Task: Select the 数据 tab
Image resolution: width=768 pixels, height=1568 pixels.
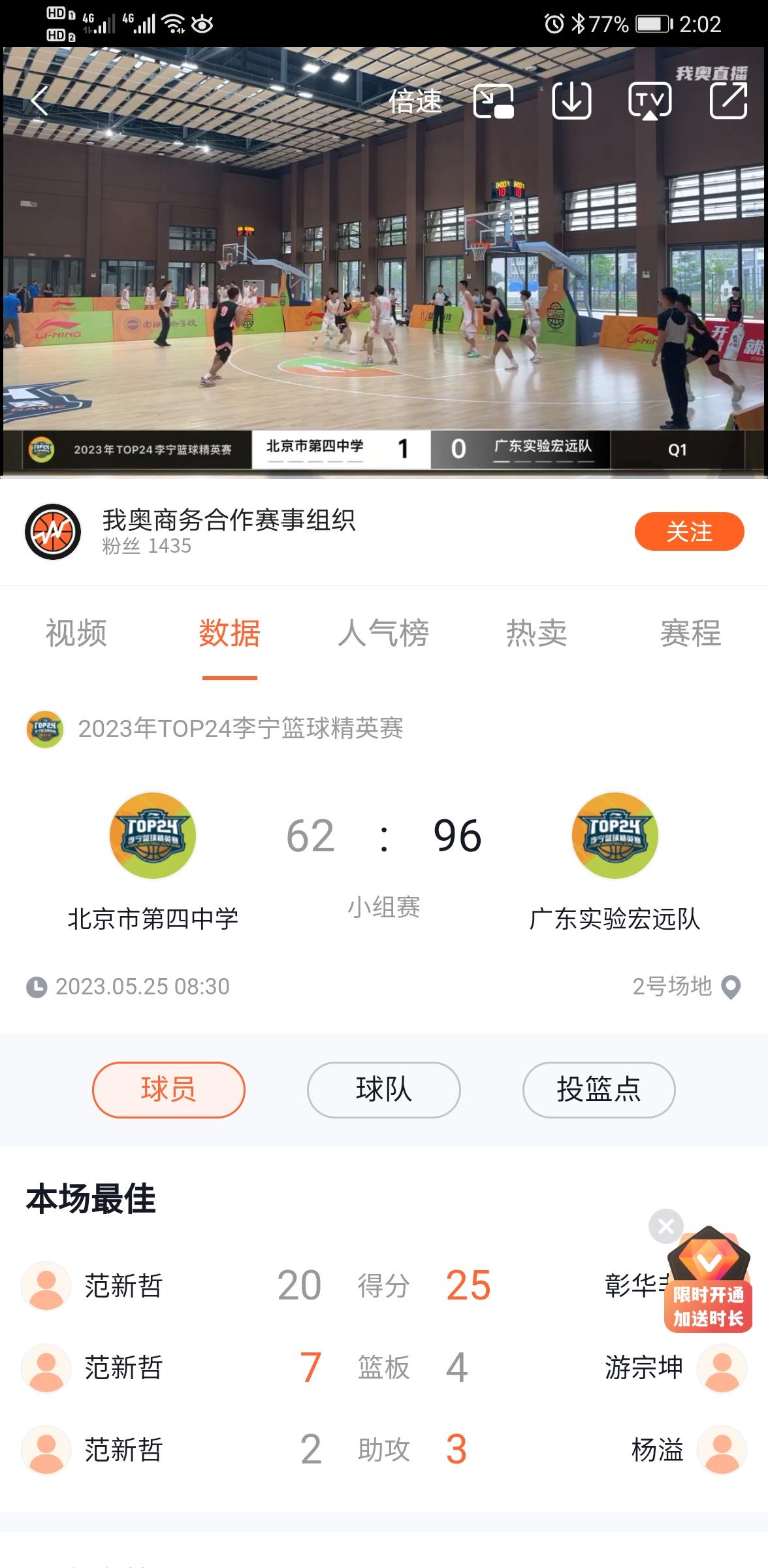Action: point(229,633)
